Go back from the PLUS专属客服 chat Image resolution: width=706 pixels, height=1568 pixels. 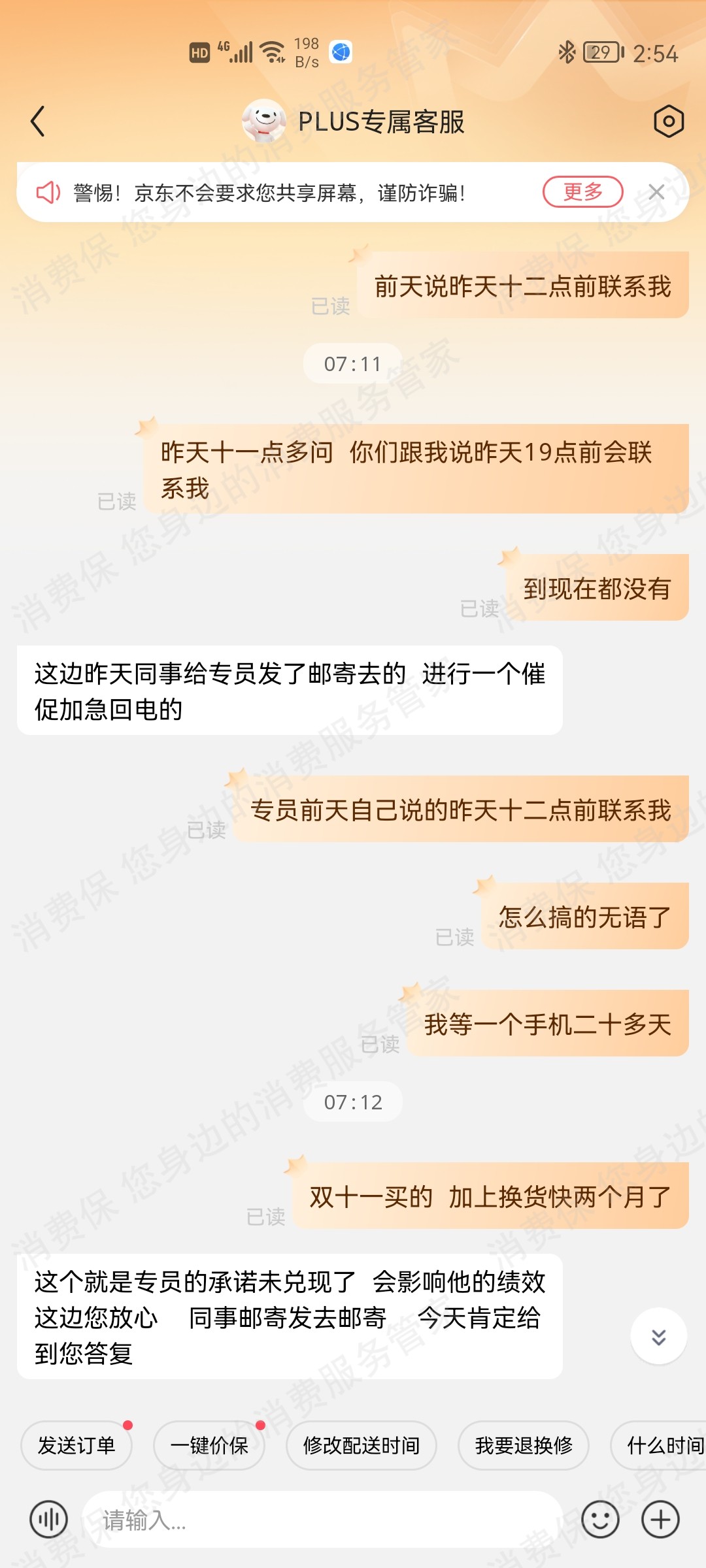(38, 122)
